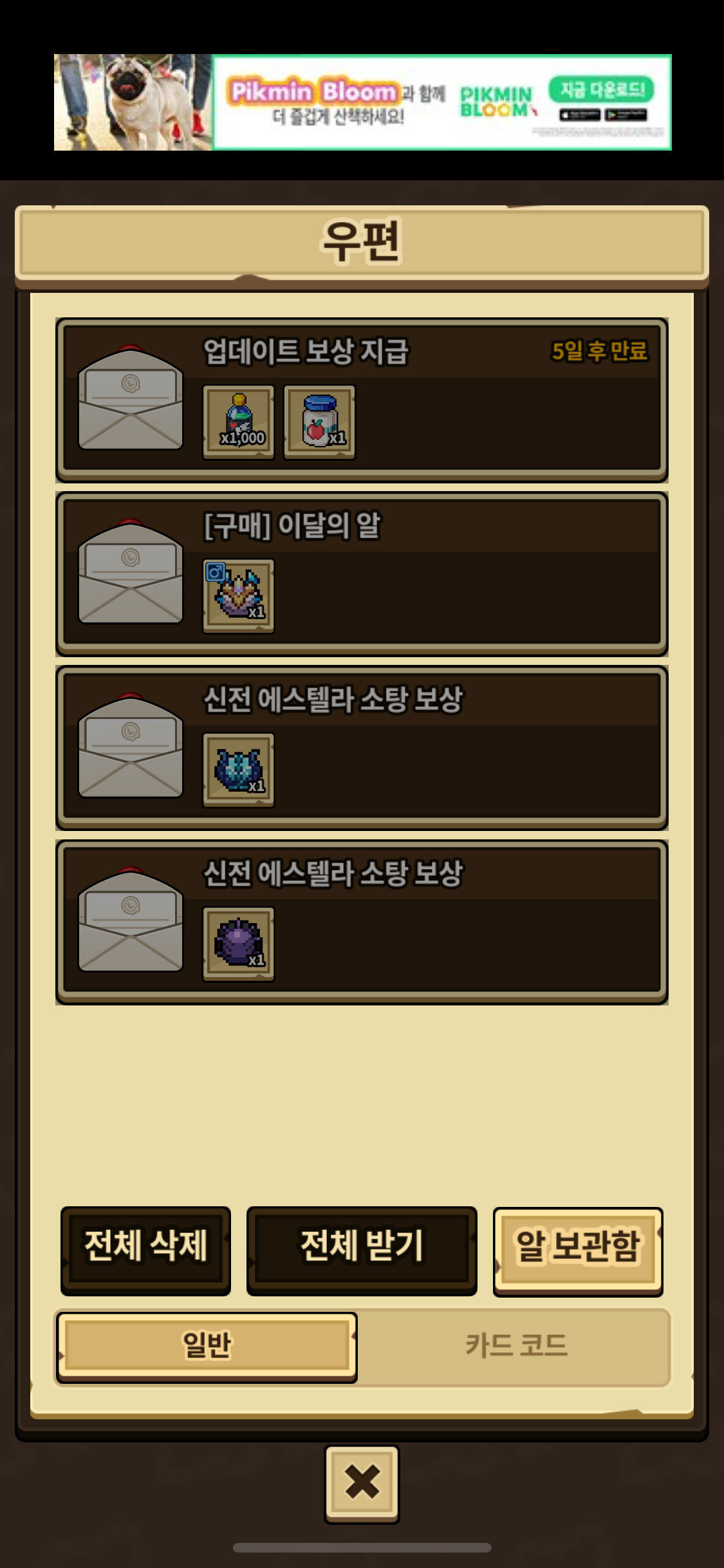This screenshot has height=1568, width=724.
Task: Open the [구매] 이달의 알 mail
Action: 362,574
